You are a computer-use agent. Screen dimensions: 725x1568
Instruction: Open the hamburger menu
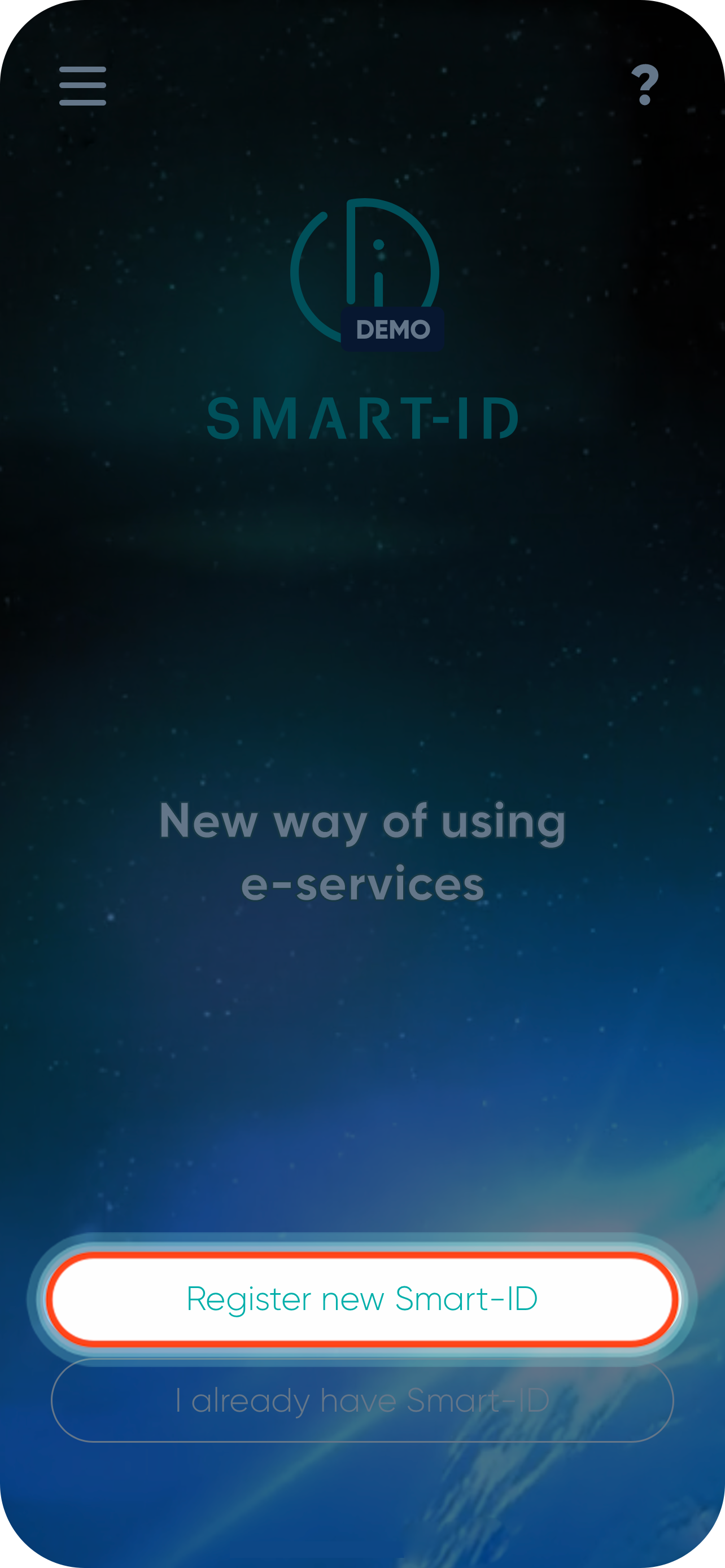pyautogui.click(x=83, y=86)
